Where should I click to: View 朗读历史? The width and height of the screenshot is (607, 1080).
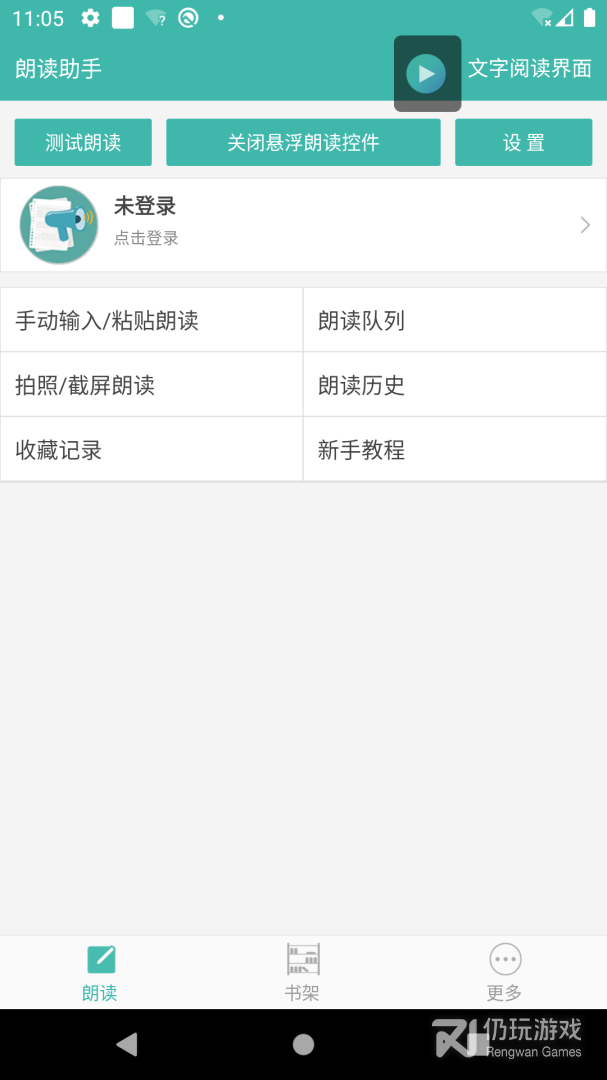pos(454,385)
